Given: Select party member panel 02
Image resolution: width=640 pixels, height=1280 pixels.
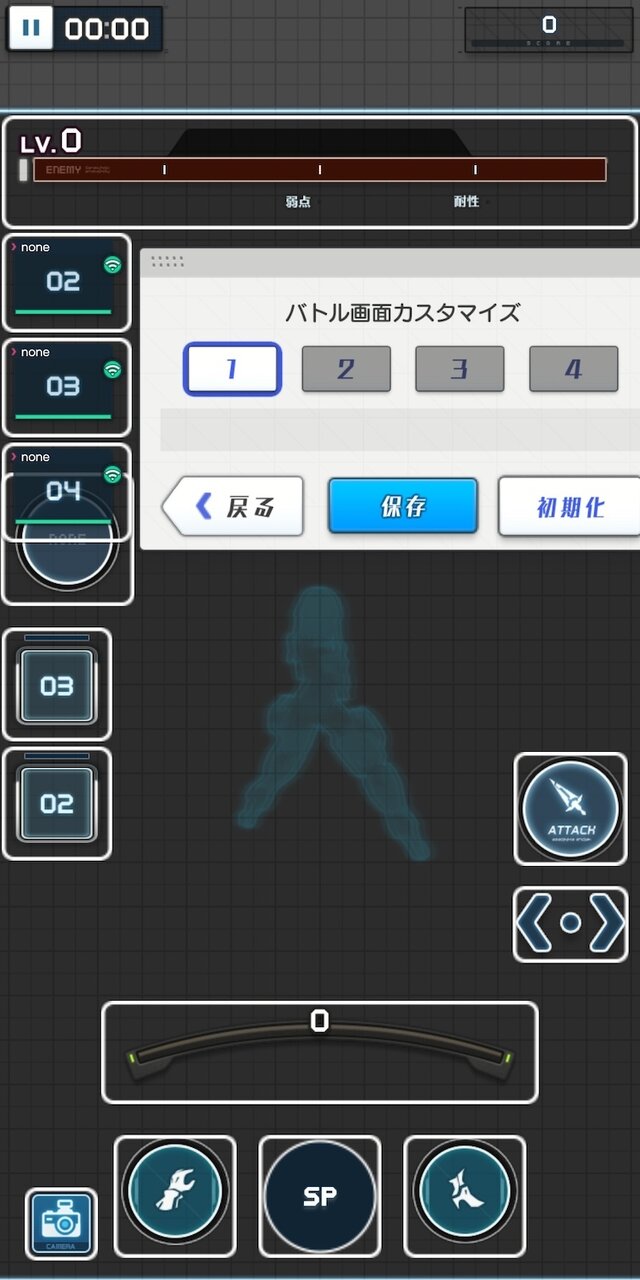Looking at the screenshot, I should (66, 283).
